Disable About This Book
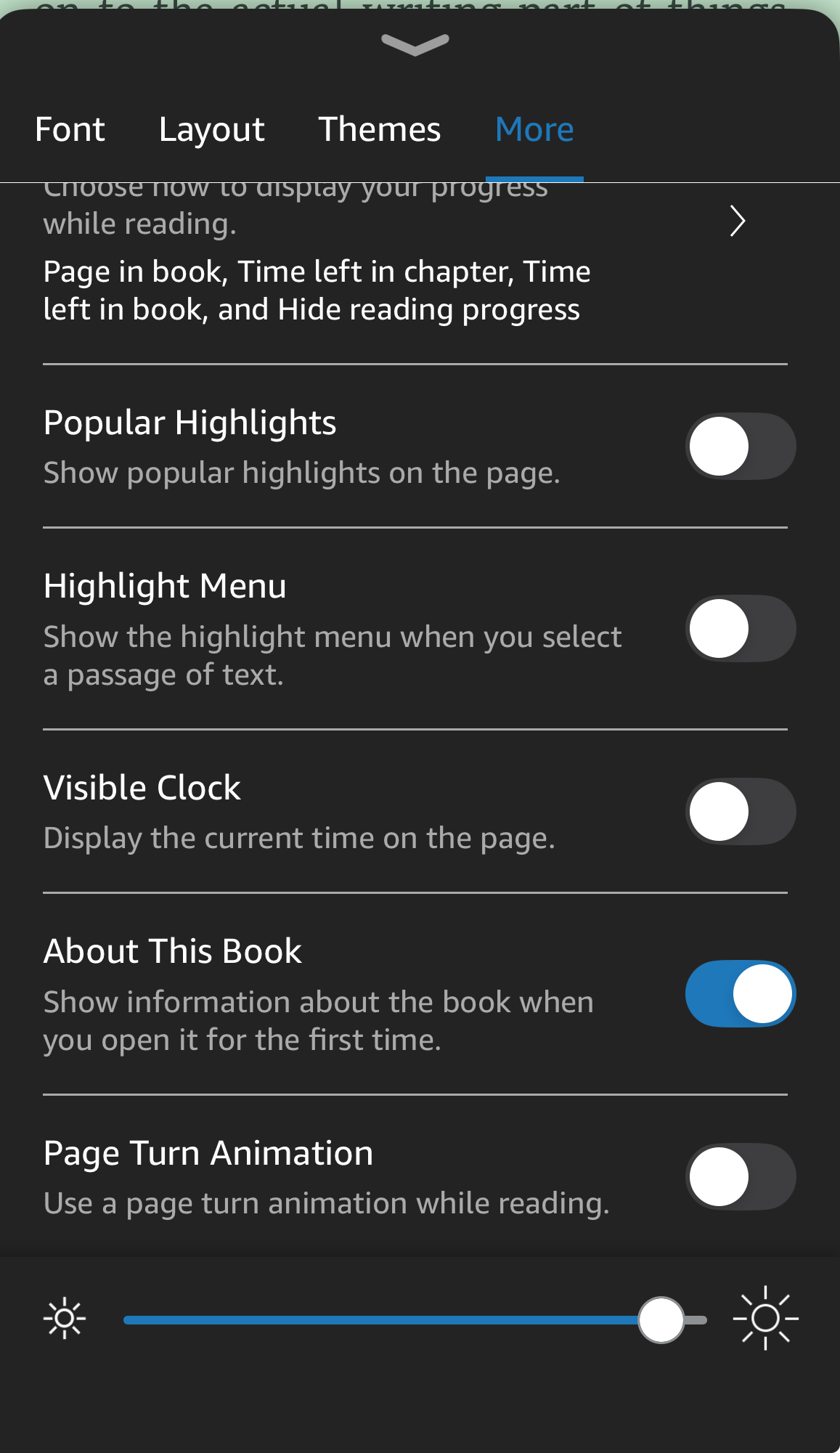This screenshot has height=1453, width=840. pos(741,994)
